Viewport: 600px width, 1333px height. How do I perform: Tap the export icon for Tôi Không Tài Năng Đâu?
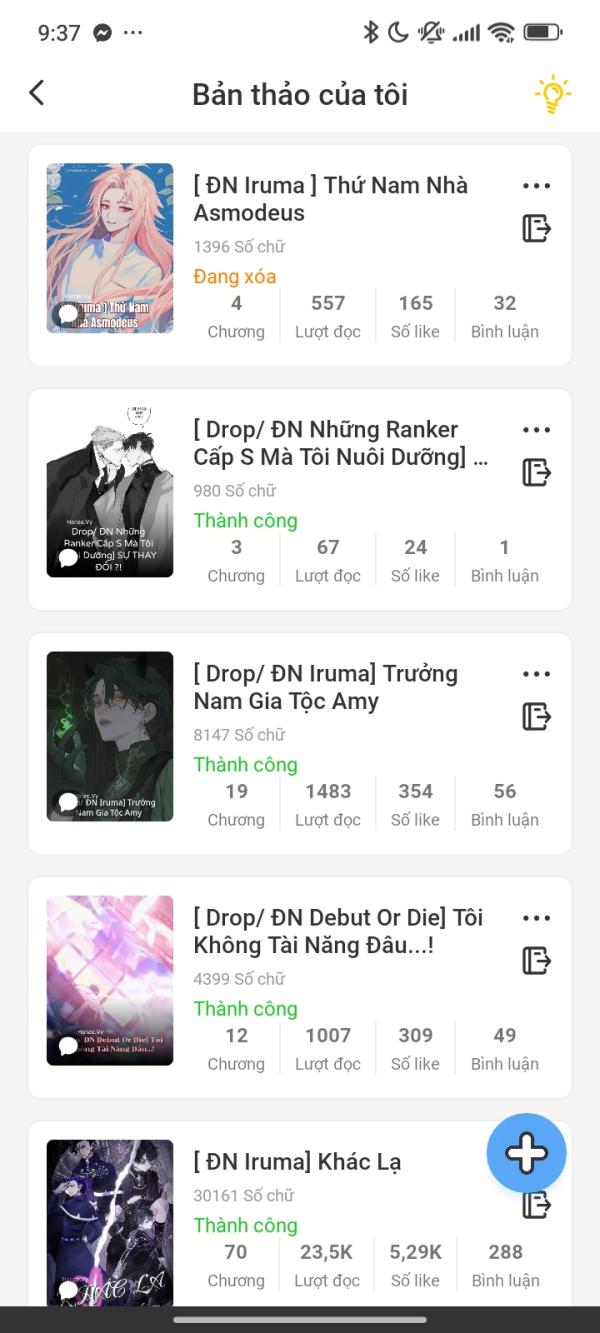click(x=536, y=961)
